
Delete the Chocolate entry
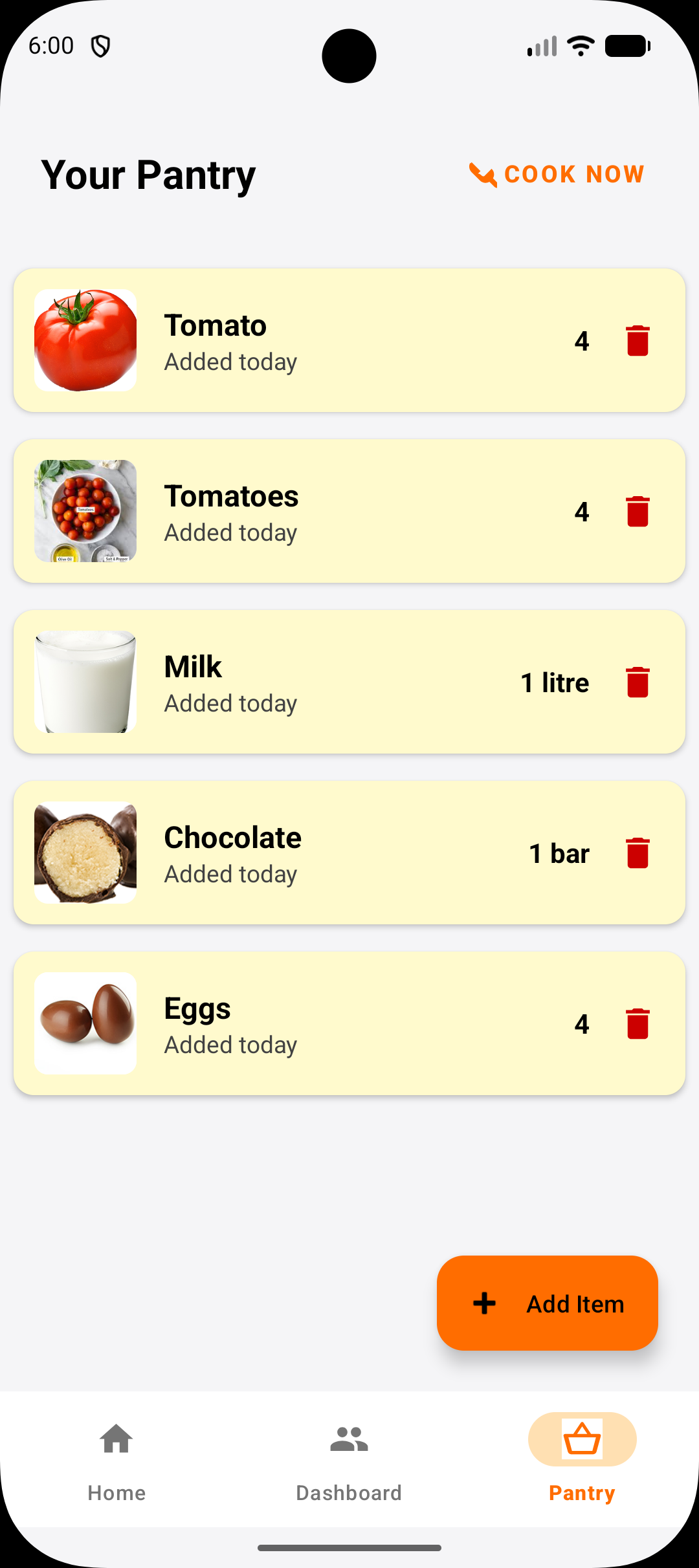[638, 853]
